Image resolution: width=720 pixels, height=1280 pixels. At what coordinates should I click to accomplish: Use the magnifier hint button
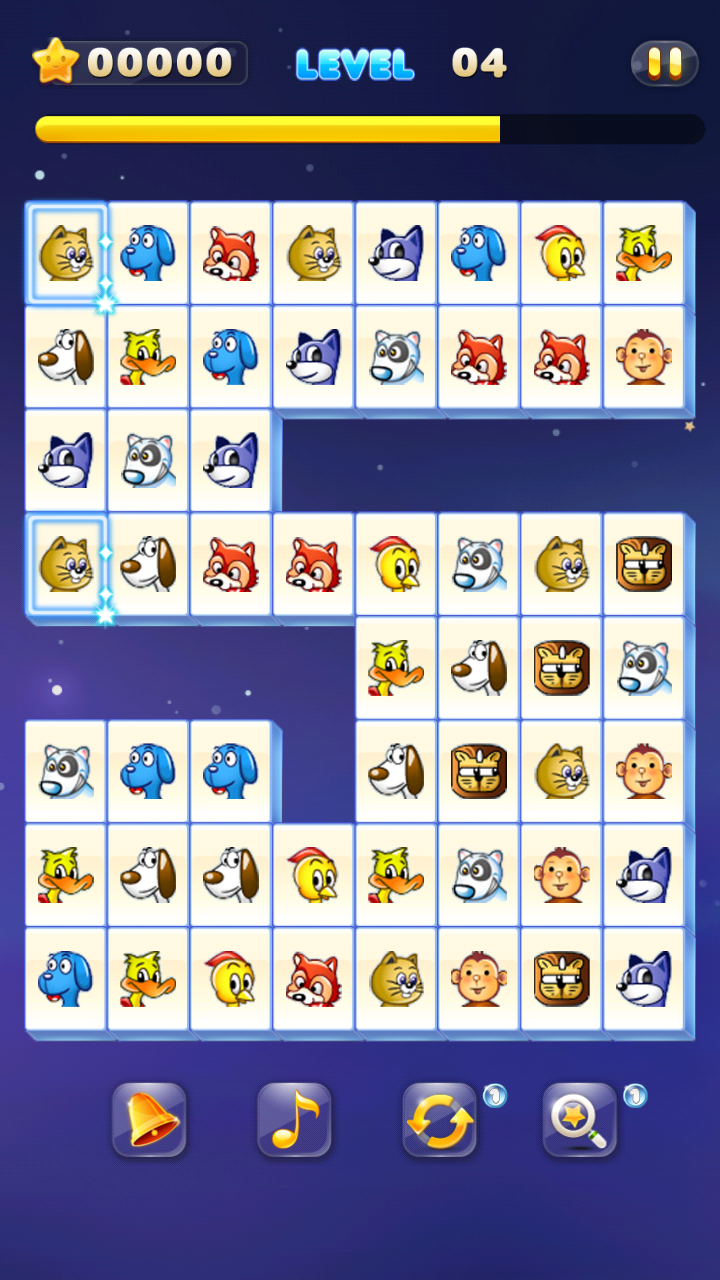point(580,1120)
